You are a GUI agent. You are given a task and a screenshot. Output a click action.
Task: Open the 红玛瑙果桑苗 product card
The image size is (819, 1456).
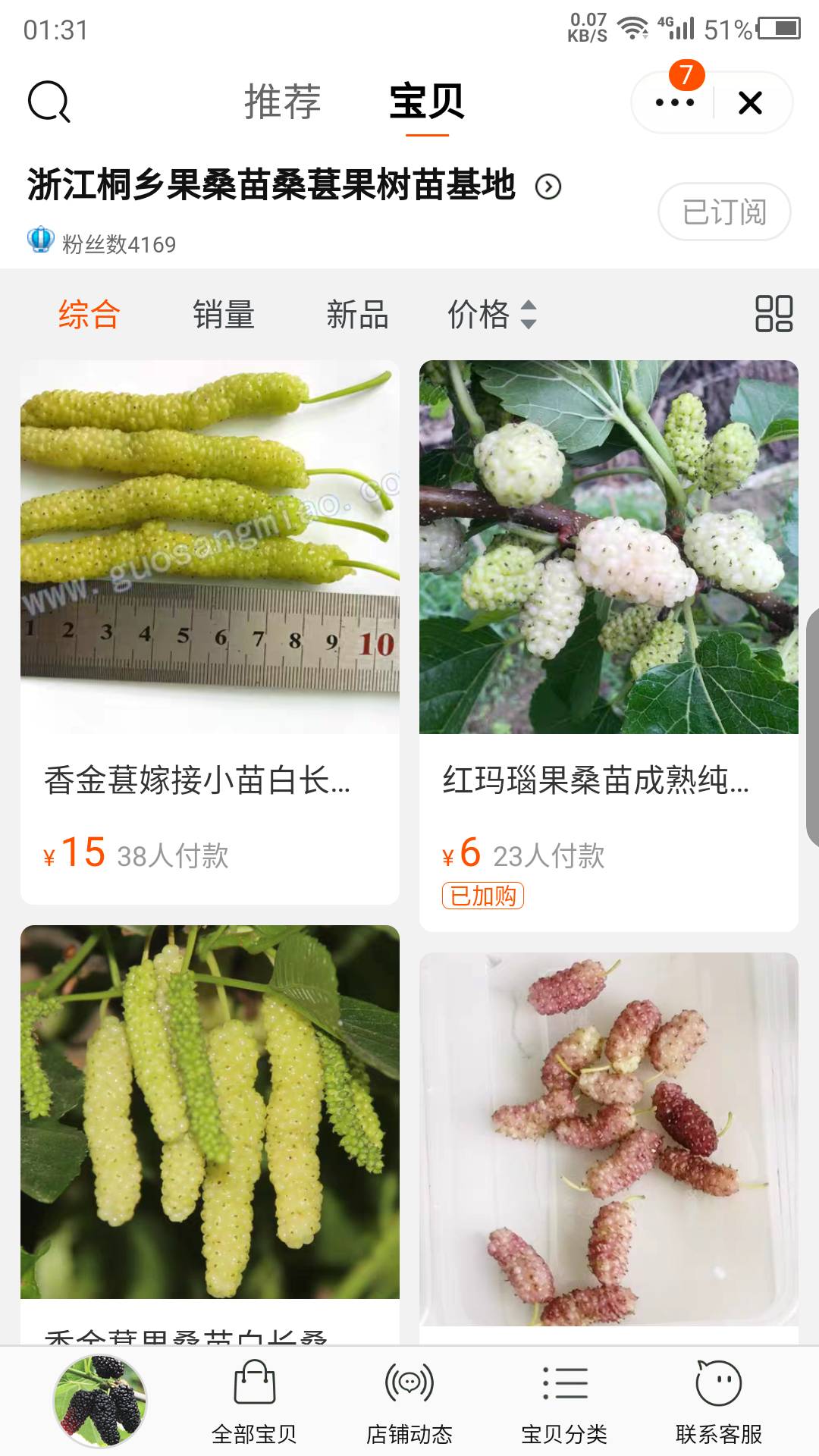pyautogui.click(x=609, y=645)
